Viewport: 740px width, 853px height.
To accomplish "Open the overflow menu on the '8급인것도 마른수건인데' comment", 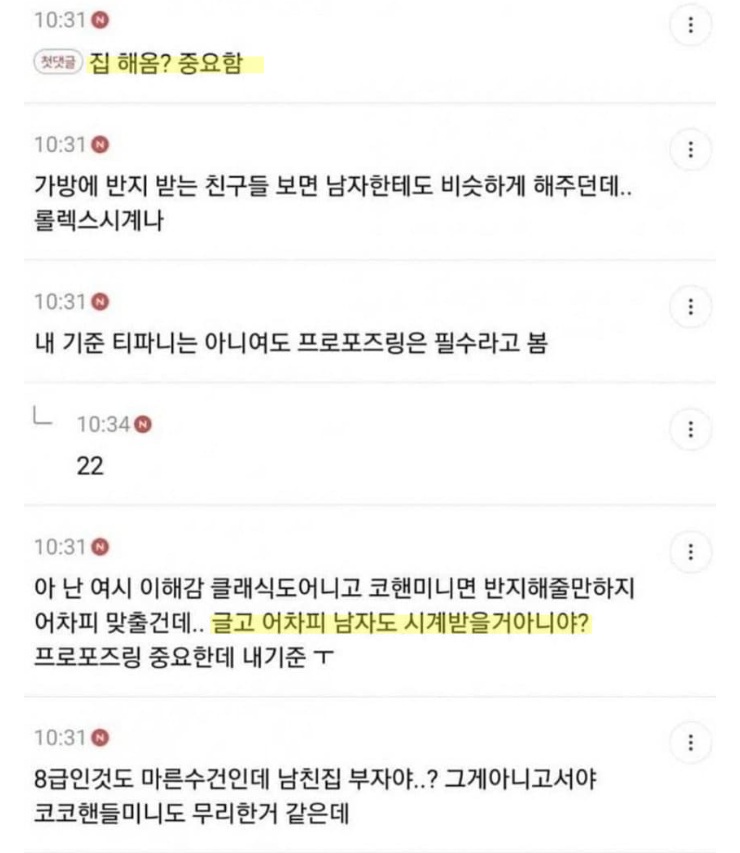I will [690, 743].
